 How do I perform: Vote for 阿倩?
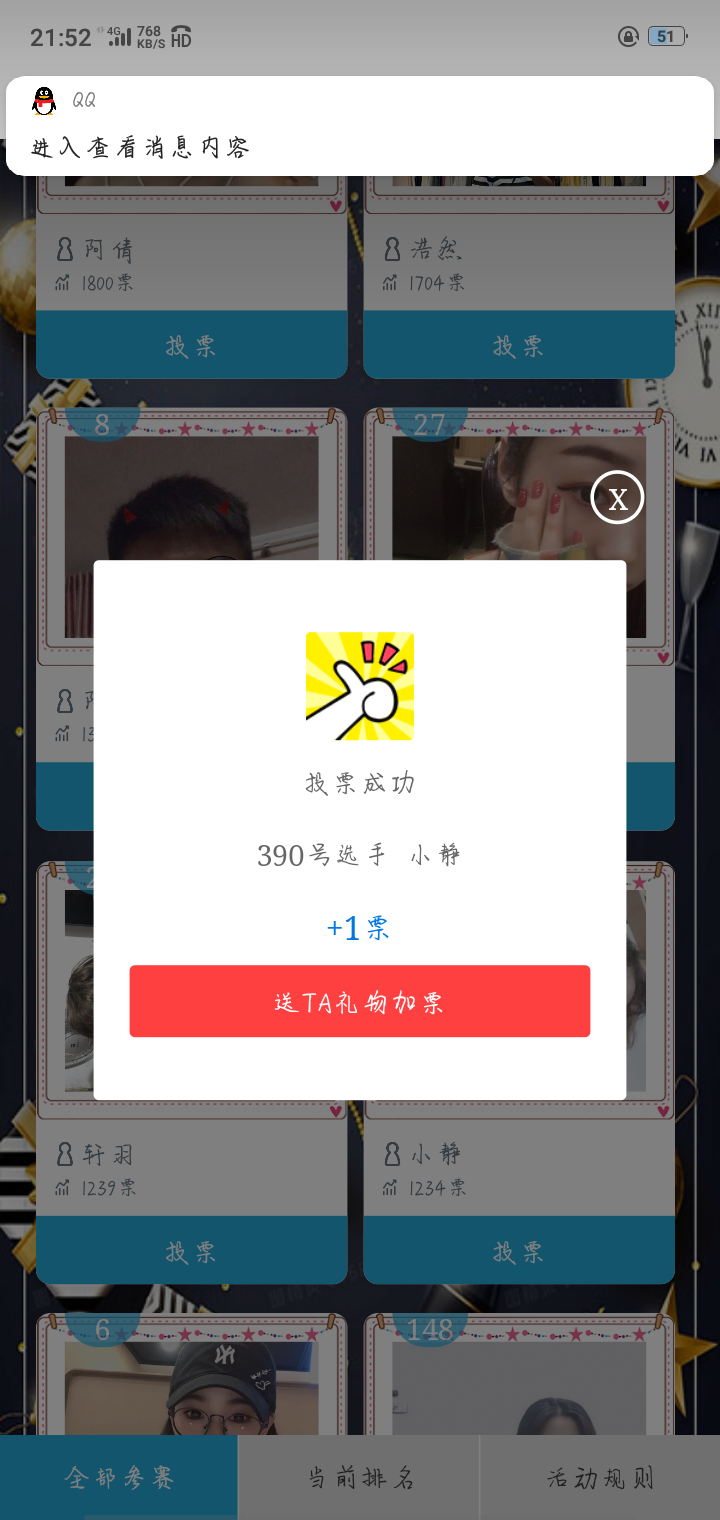191,346
